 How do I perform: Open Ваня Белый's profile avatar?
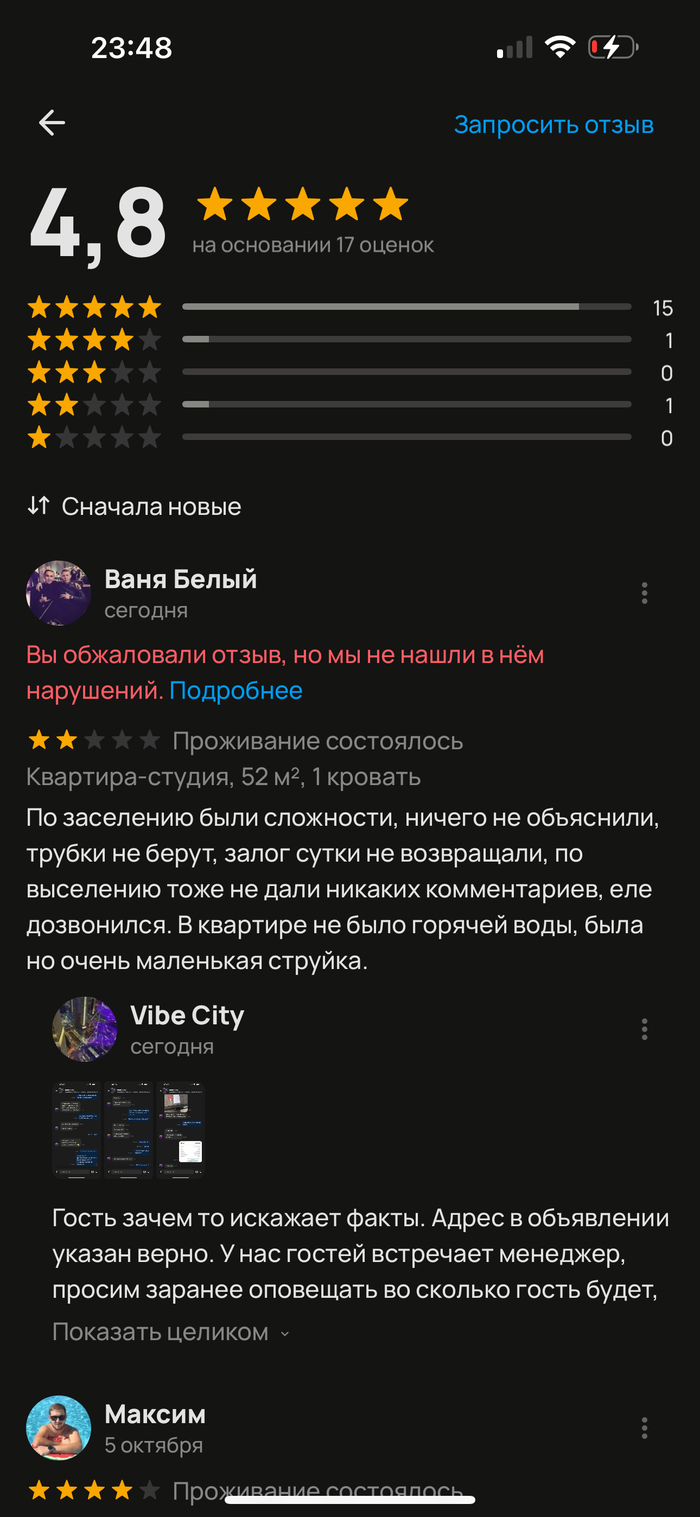tap(58, 593)
